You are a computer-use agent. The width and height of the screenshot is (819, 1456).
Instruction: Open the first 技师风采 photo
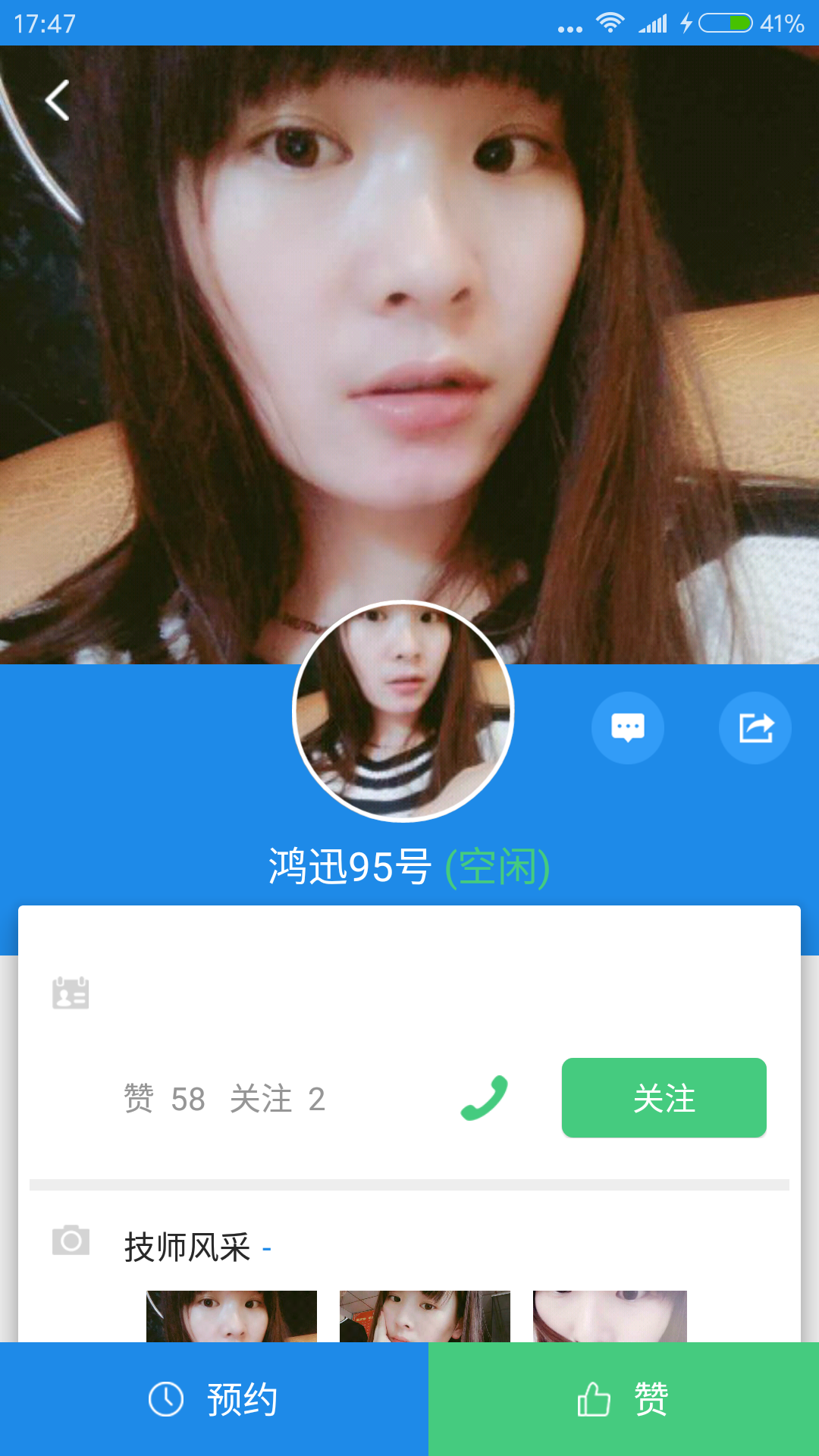tap(231, 1316)
